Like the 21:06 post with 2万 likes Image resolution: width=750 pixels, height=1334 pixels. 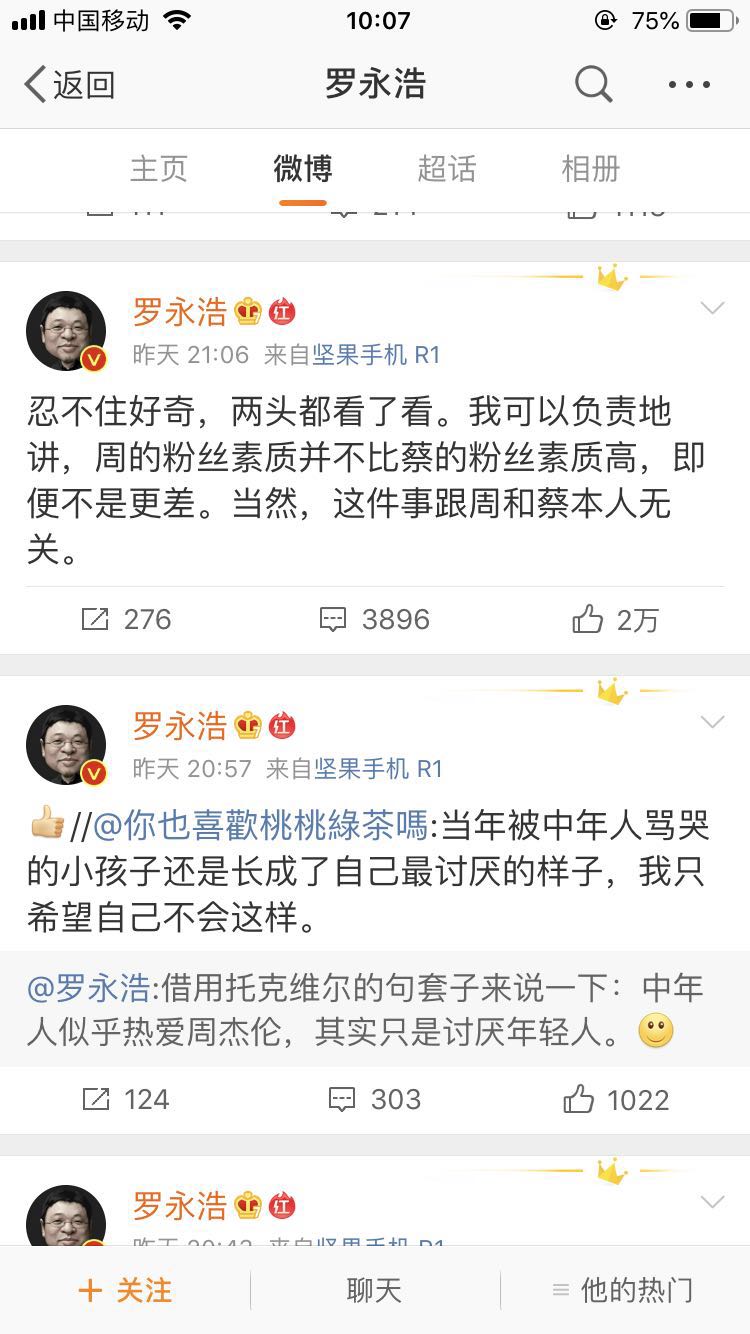[615, 620]
